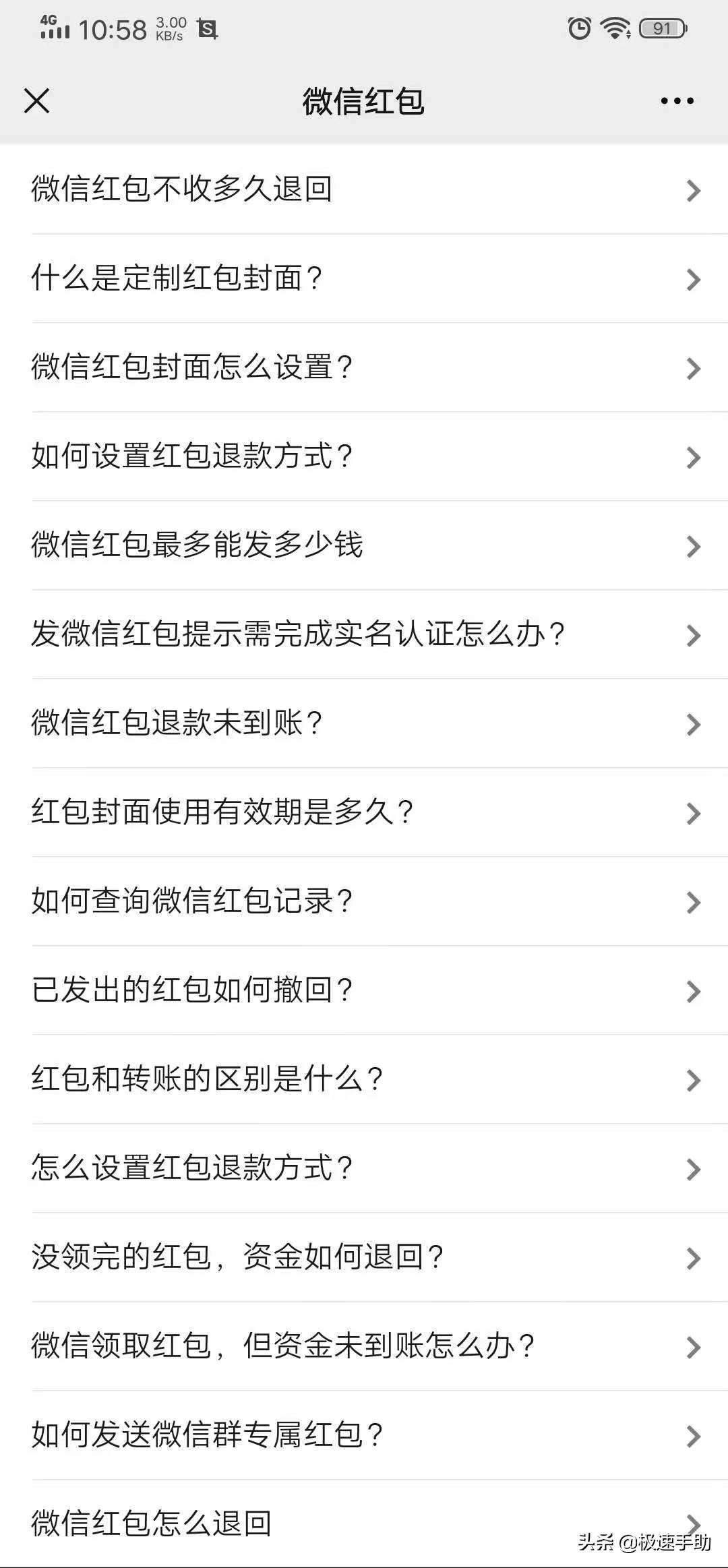The image size is (728, 1568).
Task: Expand 什么是定制红包封面 via its chevron
Action: tap(693, 280)
